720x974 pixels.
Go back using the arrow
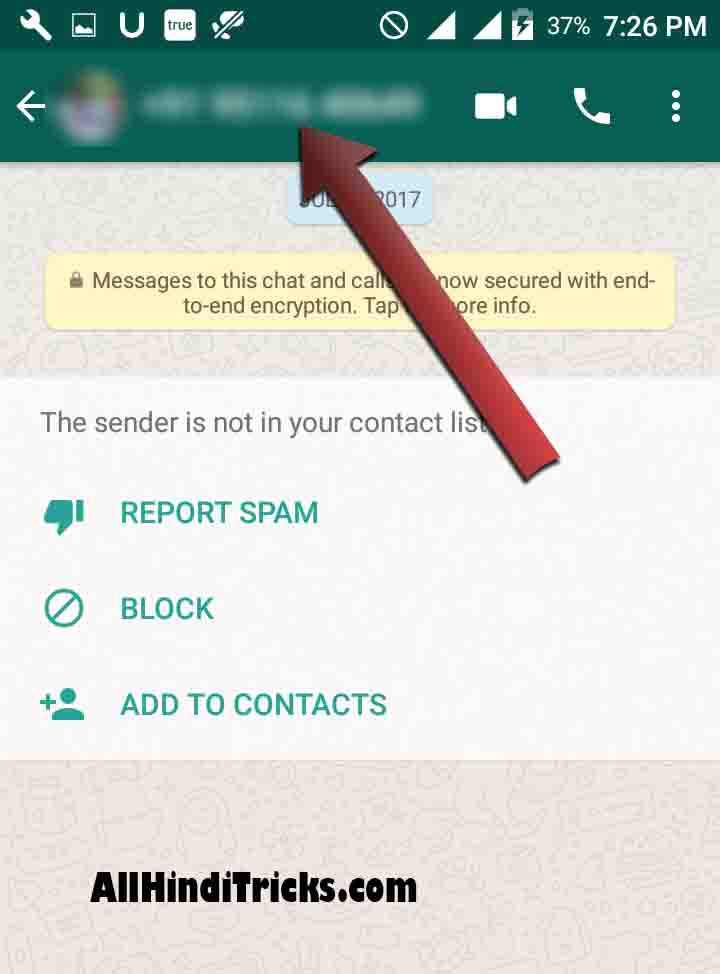point(31,106)
